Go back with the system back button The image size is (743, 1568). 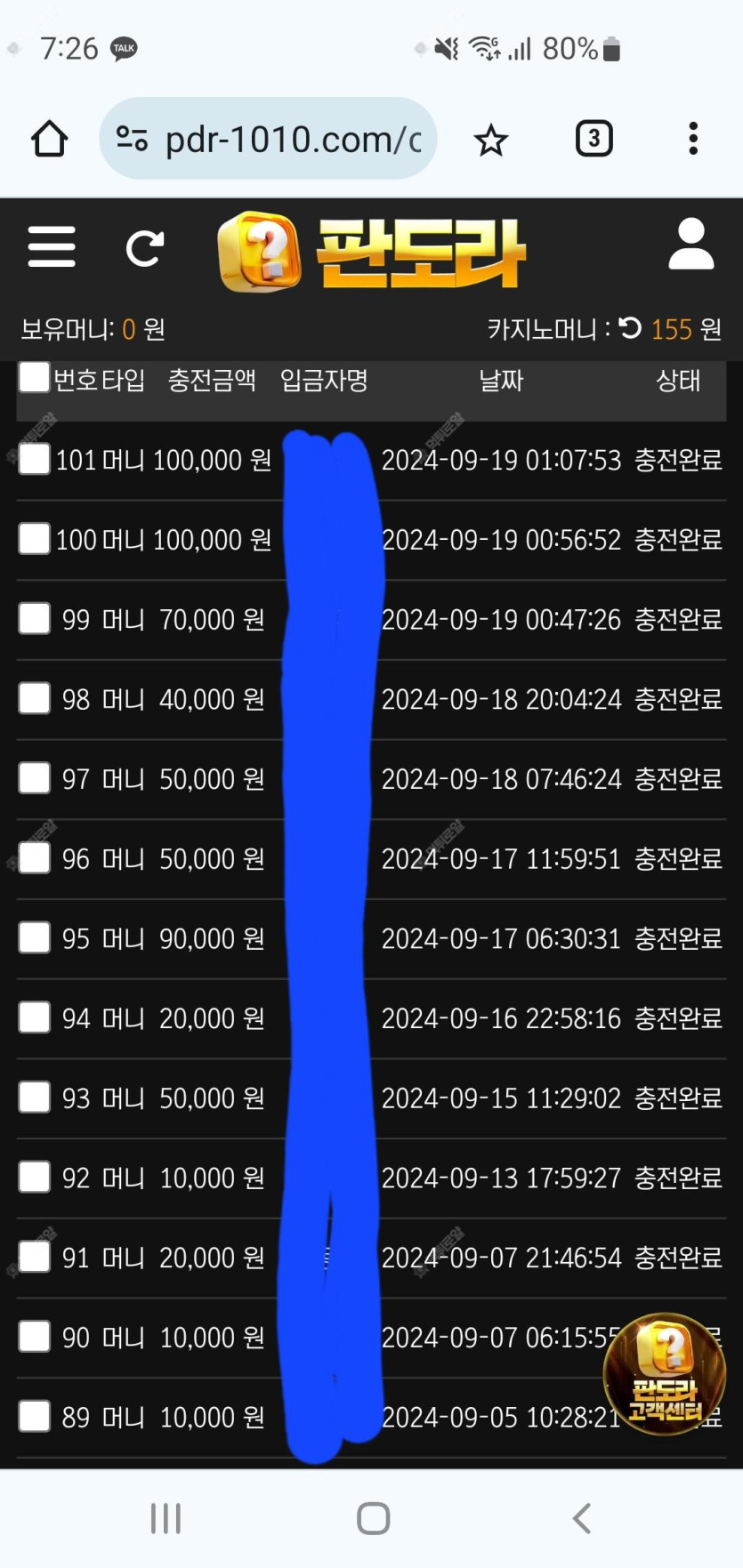(x=582, y=1518)
